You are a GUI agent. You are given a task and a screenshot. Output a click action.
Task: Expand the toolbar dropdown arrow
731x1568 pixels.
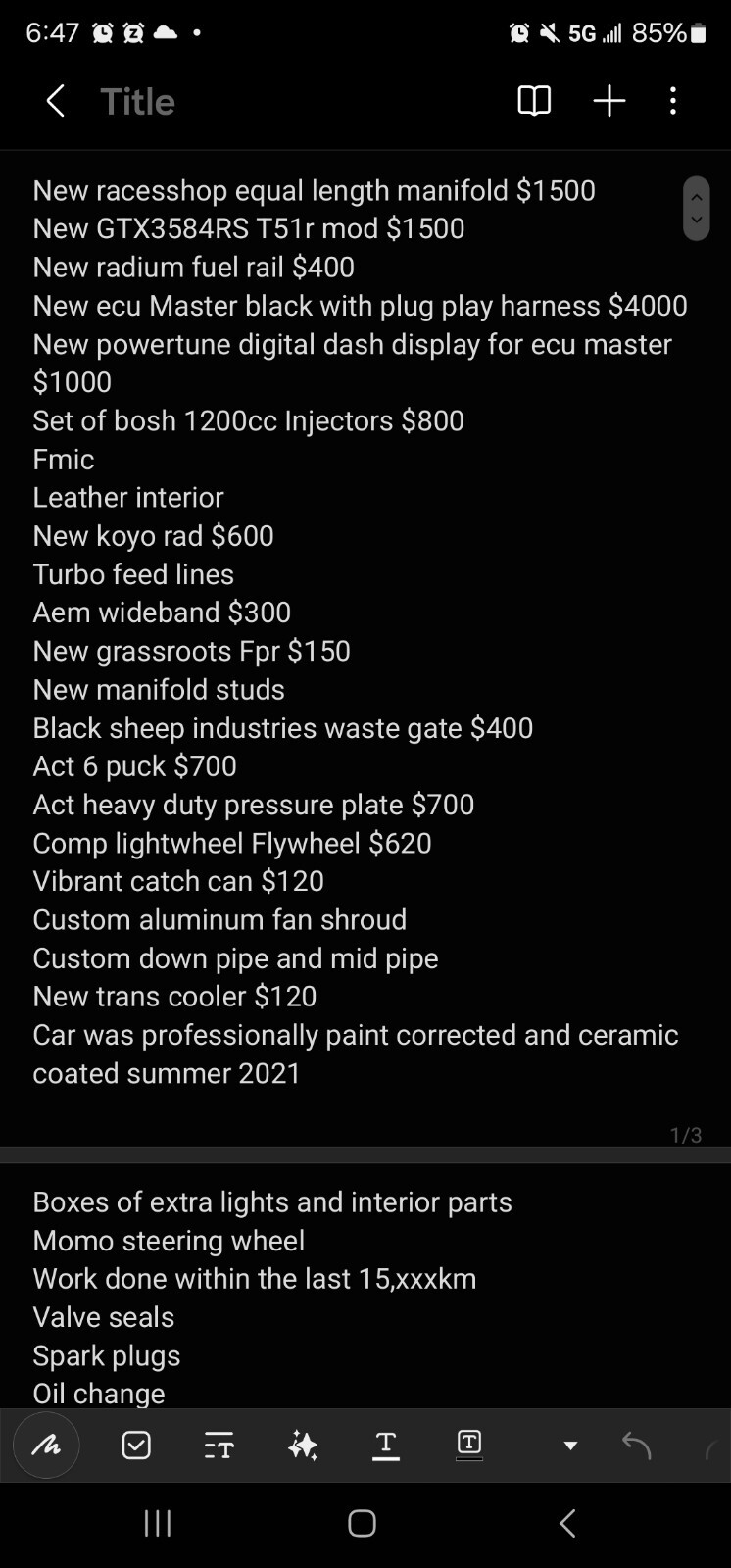pos(570,1445)
